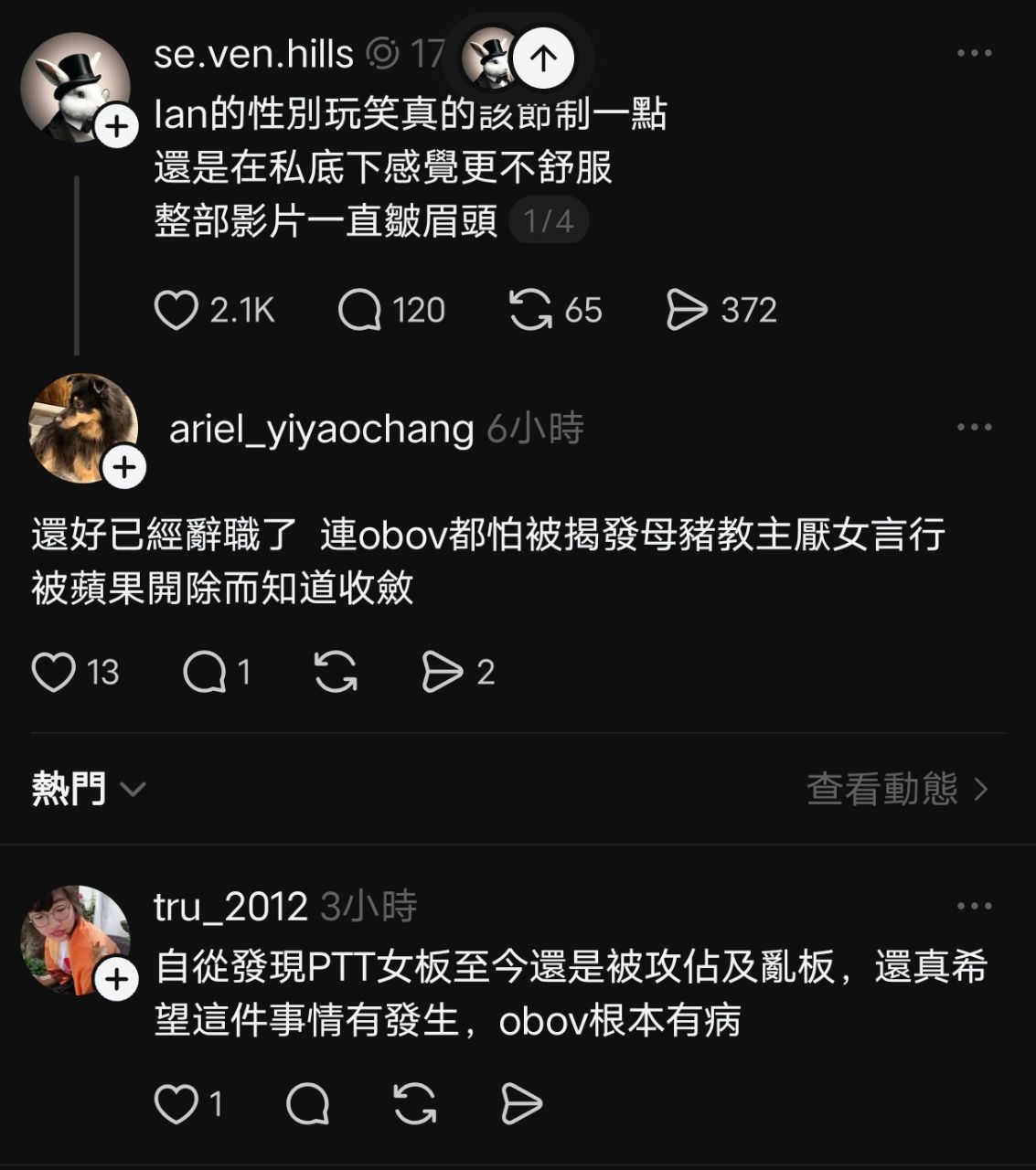Open overflow menu on ariel_yiyaochang's post
The image size is (1036, 1170).
click(974, 427)
